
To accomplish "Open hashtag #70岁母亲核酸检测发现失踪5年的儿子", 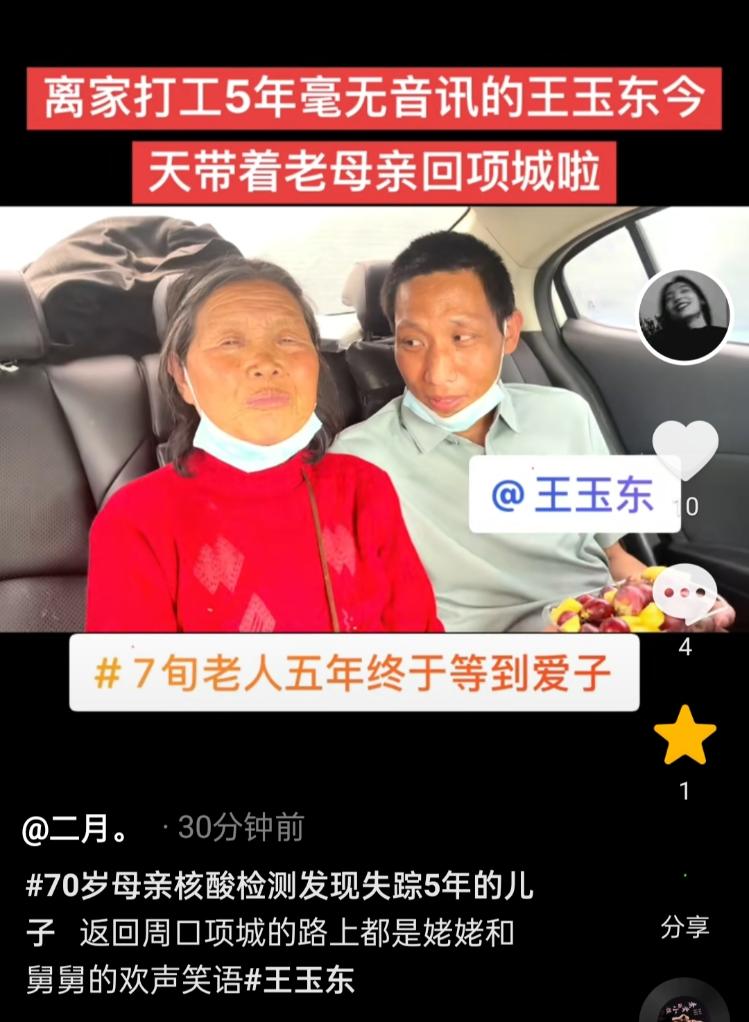I will (280, 886).
